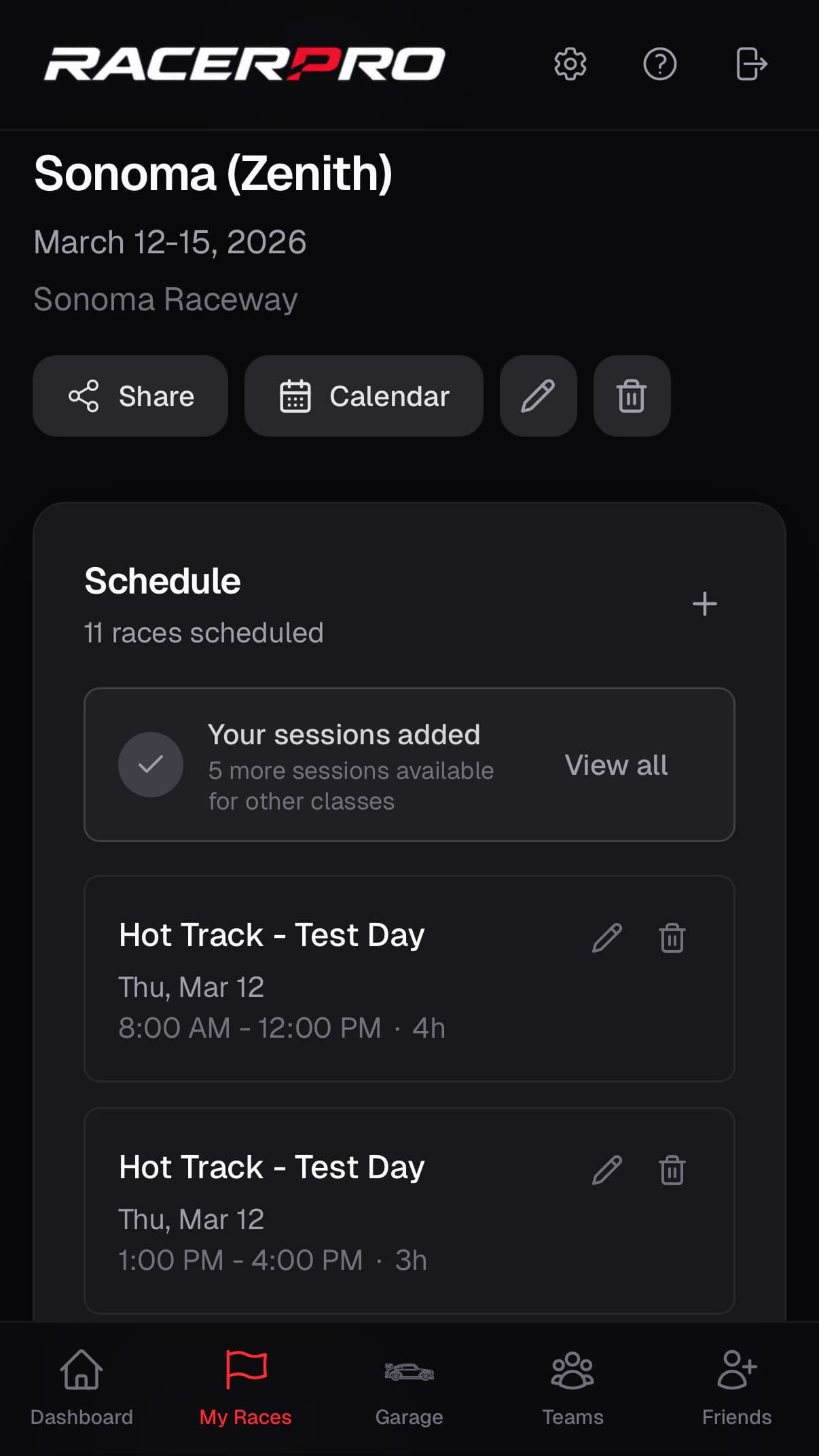
Task: Delete the Sonoma event with the trash icon
Action: (x=631, y=396)
